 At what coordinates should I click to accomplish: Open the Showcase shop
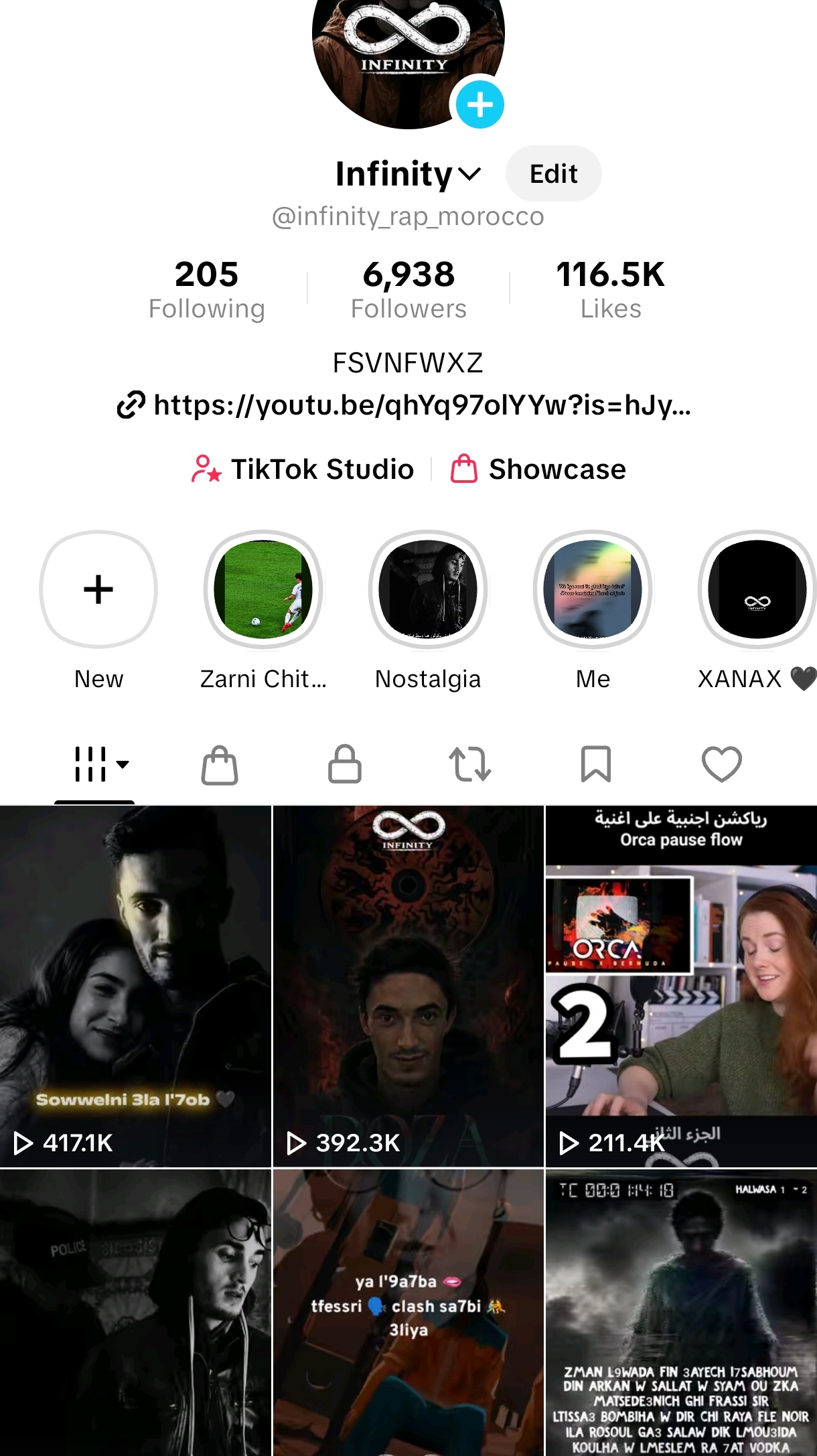(x=538, y=469)
